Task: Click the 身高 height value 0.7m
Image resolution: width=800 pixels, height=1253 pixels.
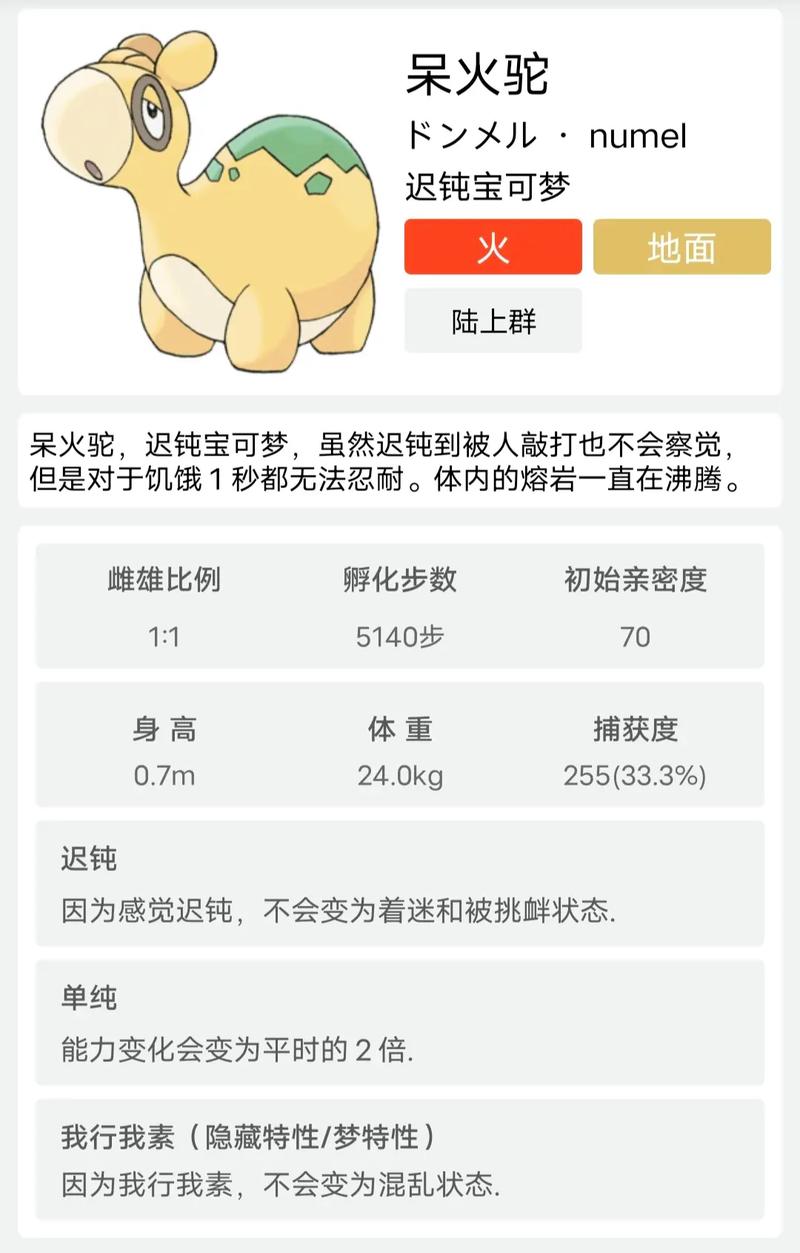Action: click(166, 773)
